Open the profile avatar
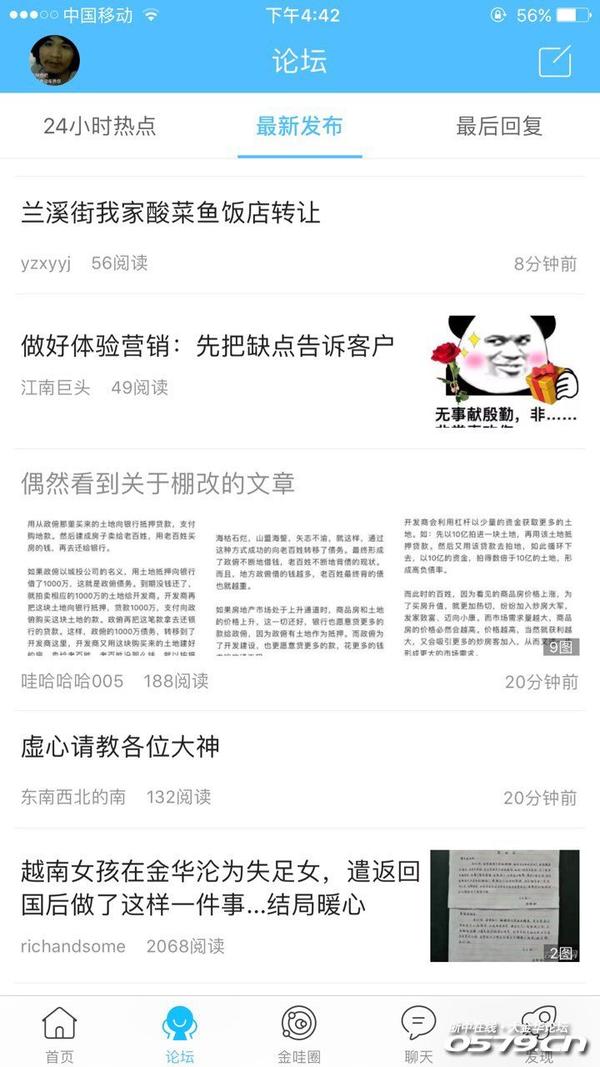The height and width of the screenshot is (1067, 600). [x=54, y=60]
